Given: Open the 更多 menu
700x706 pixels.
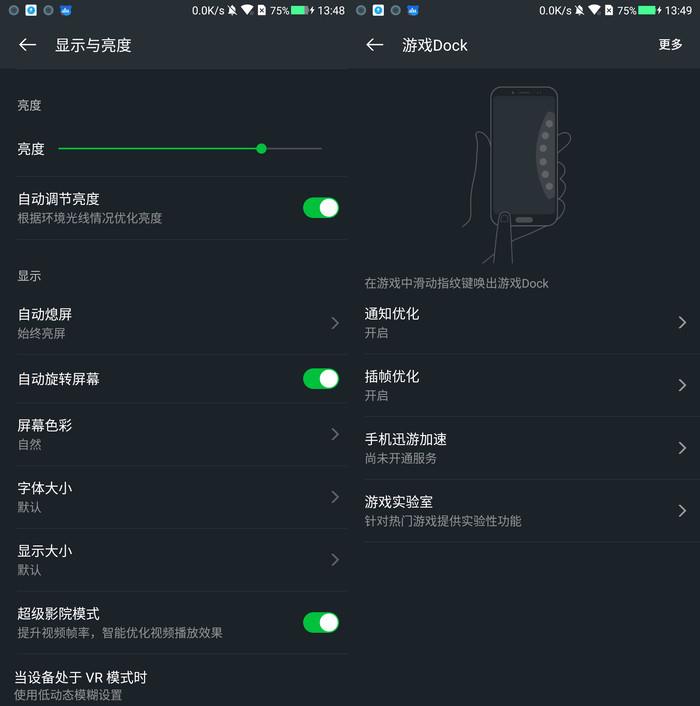Looking at the screenshot, I should 670,45.
